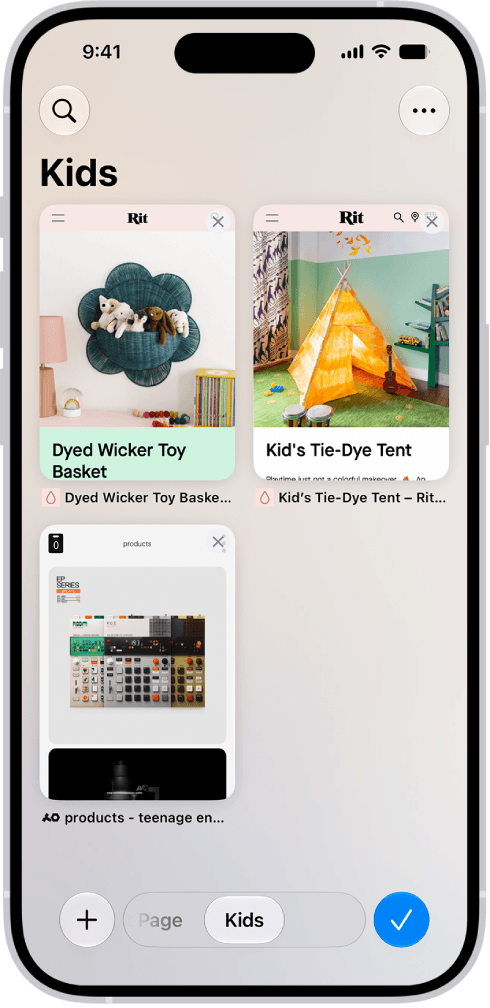Open the Dyed Wicker Toy Basket tab
The width and height of the screenshot is (490, 1008).
[137, 343]
